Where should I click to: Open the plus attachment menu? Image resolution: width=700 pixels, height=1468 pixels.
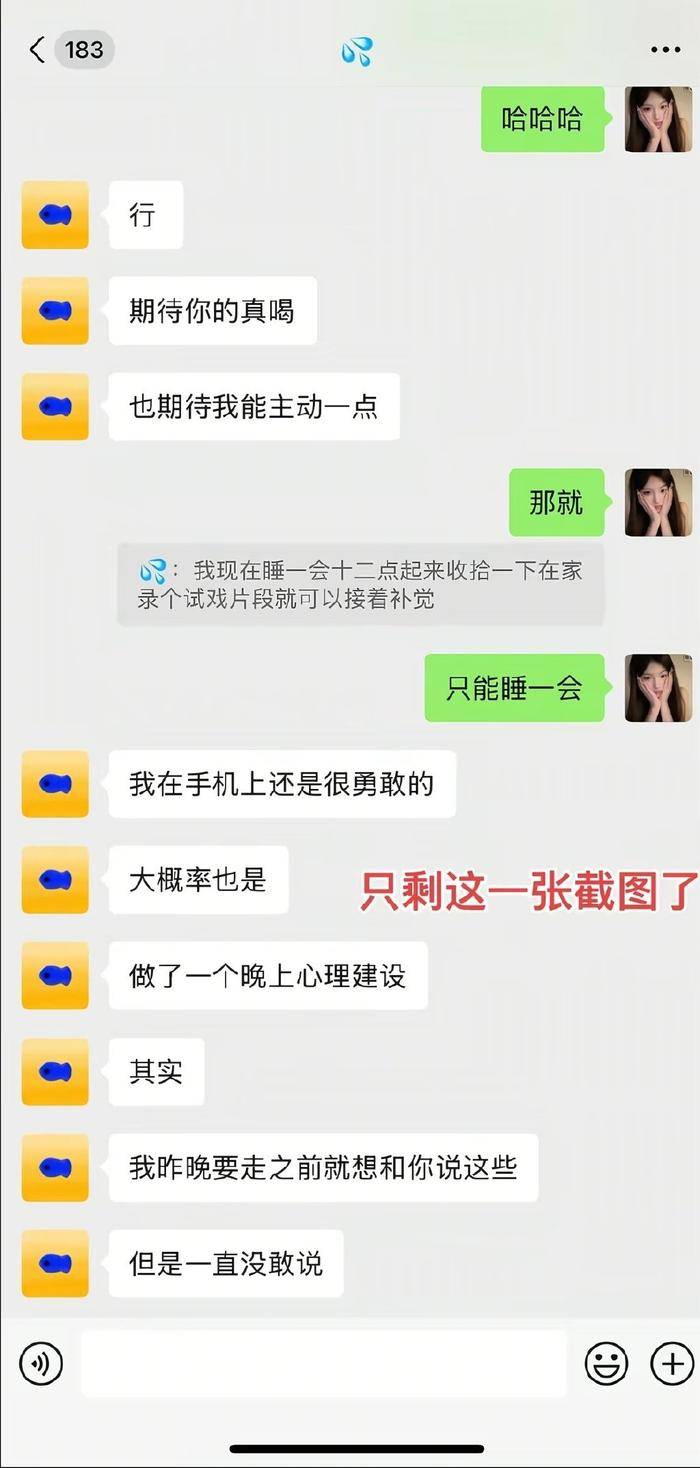671,1363
